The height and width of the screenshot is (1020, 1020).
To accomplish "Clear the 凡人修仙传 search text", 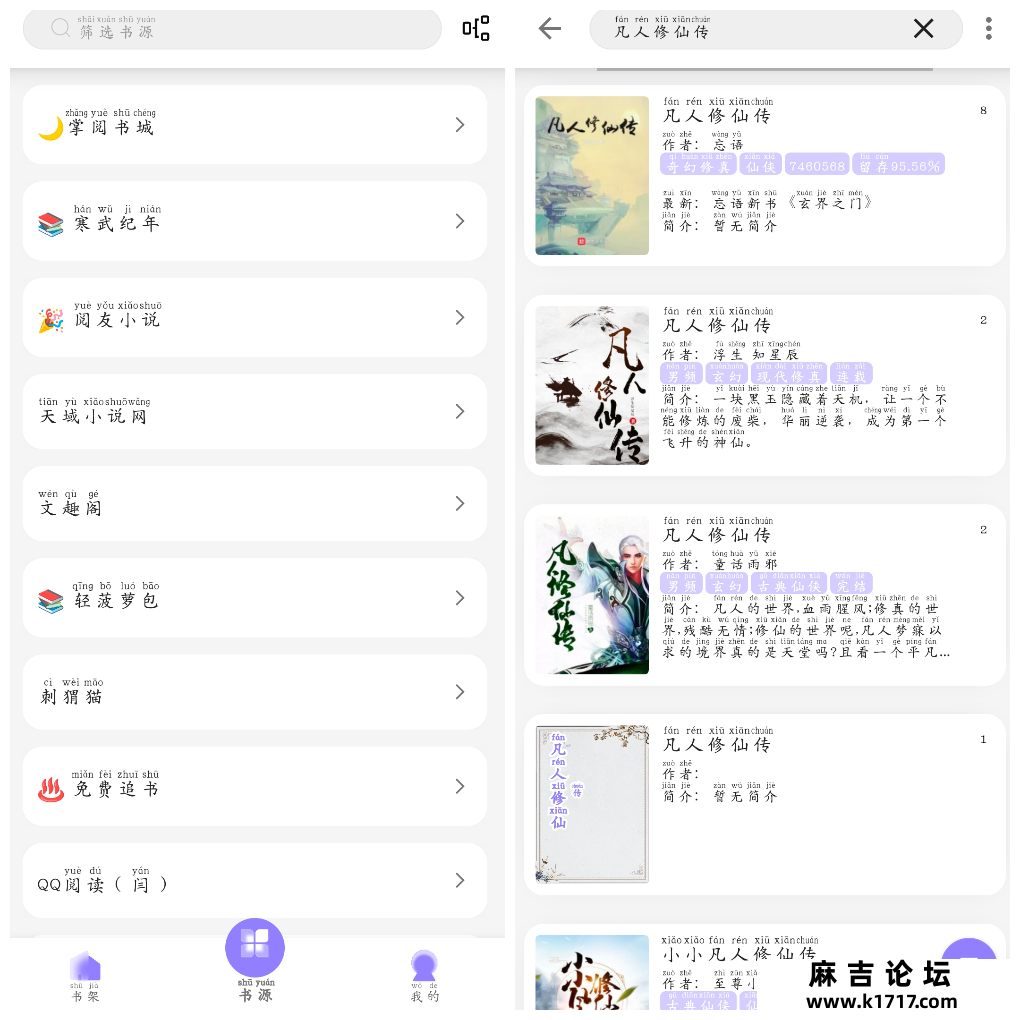I will click(x=923, y=29).
